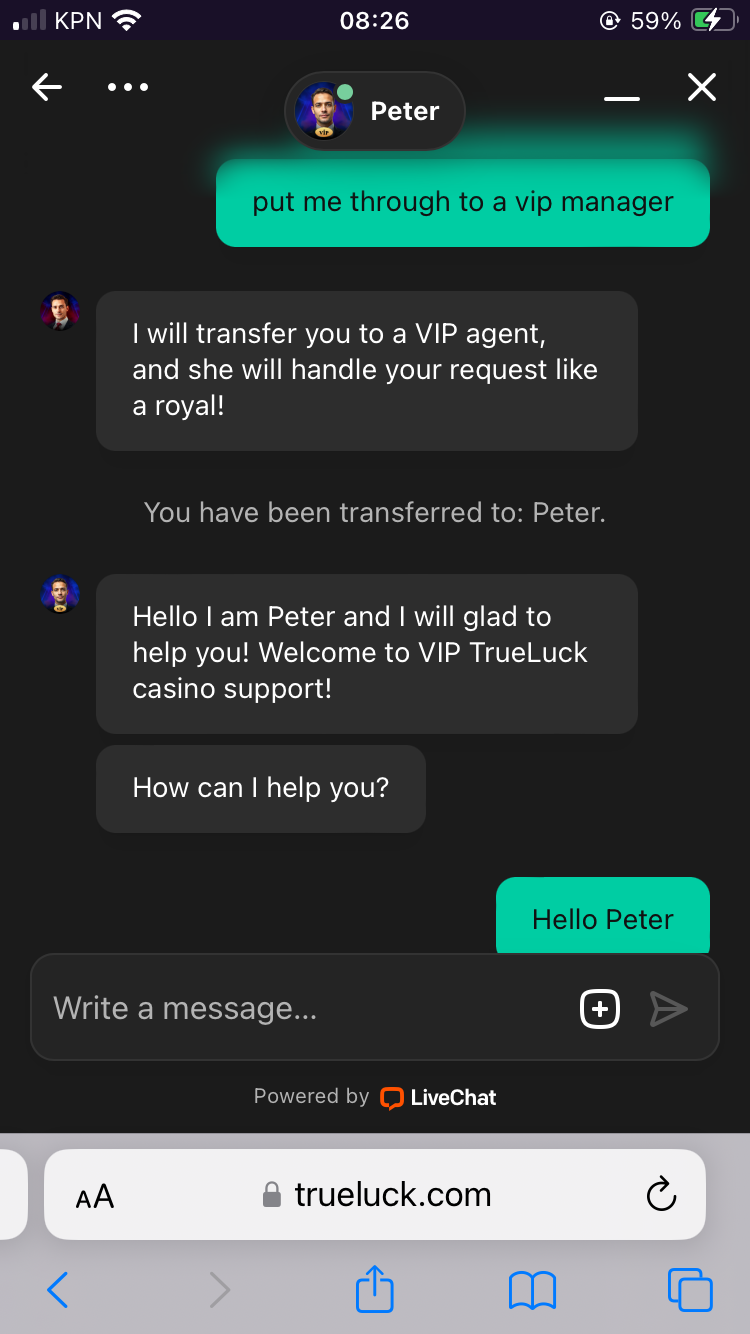Close the live chat window
The image size is (750, 1334).
(x=702, y=88)
